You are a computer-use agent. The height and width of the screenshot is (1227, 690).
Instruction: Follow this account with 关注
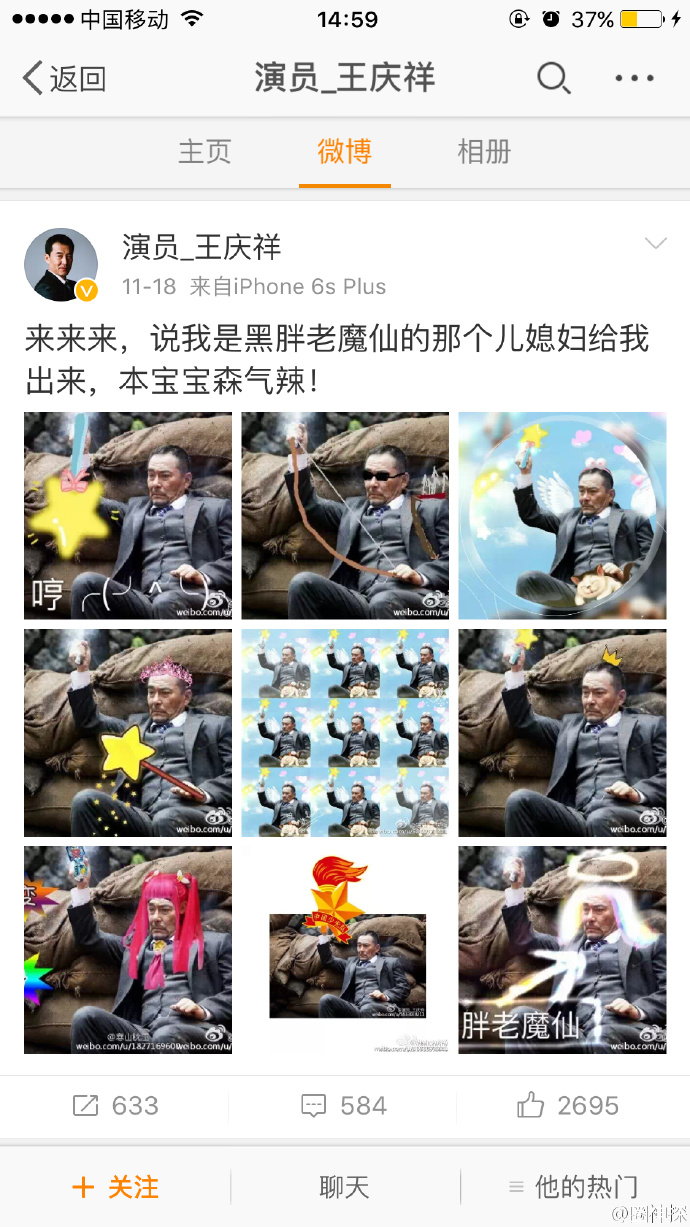pyautogui.click(x=115, y=1187)
